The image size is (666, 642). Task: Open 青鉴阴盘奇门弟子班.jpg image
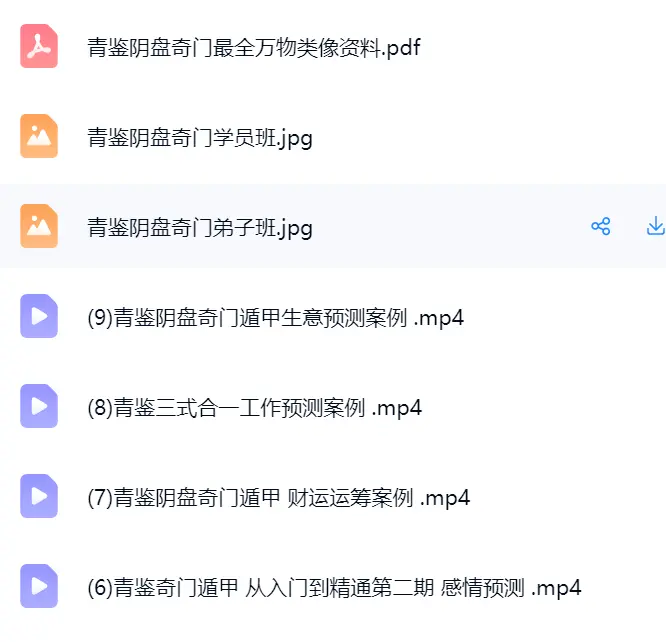click(x=200, y=228)
